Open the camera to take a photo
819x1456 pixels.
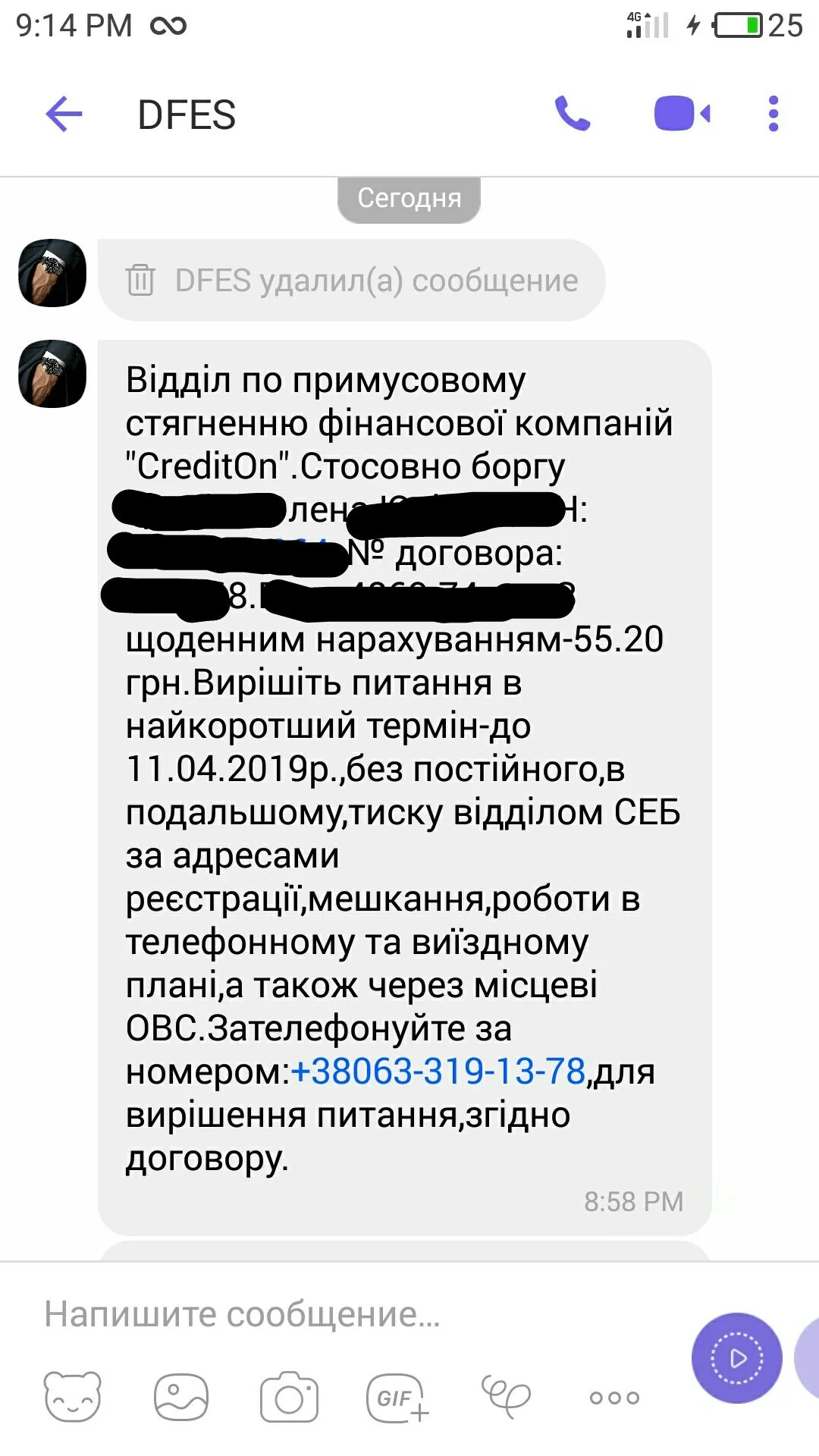click(x=289, y=1397)
